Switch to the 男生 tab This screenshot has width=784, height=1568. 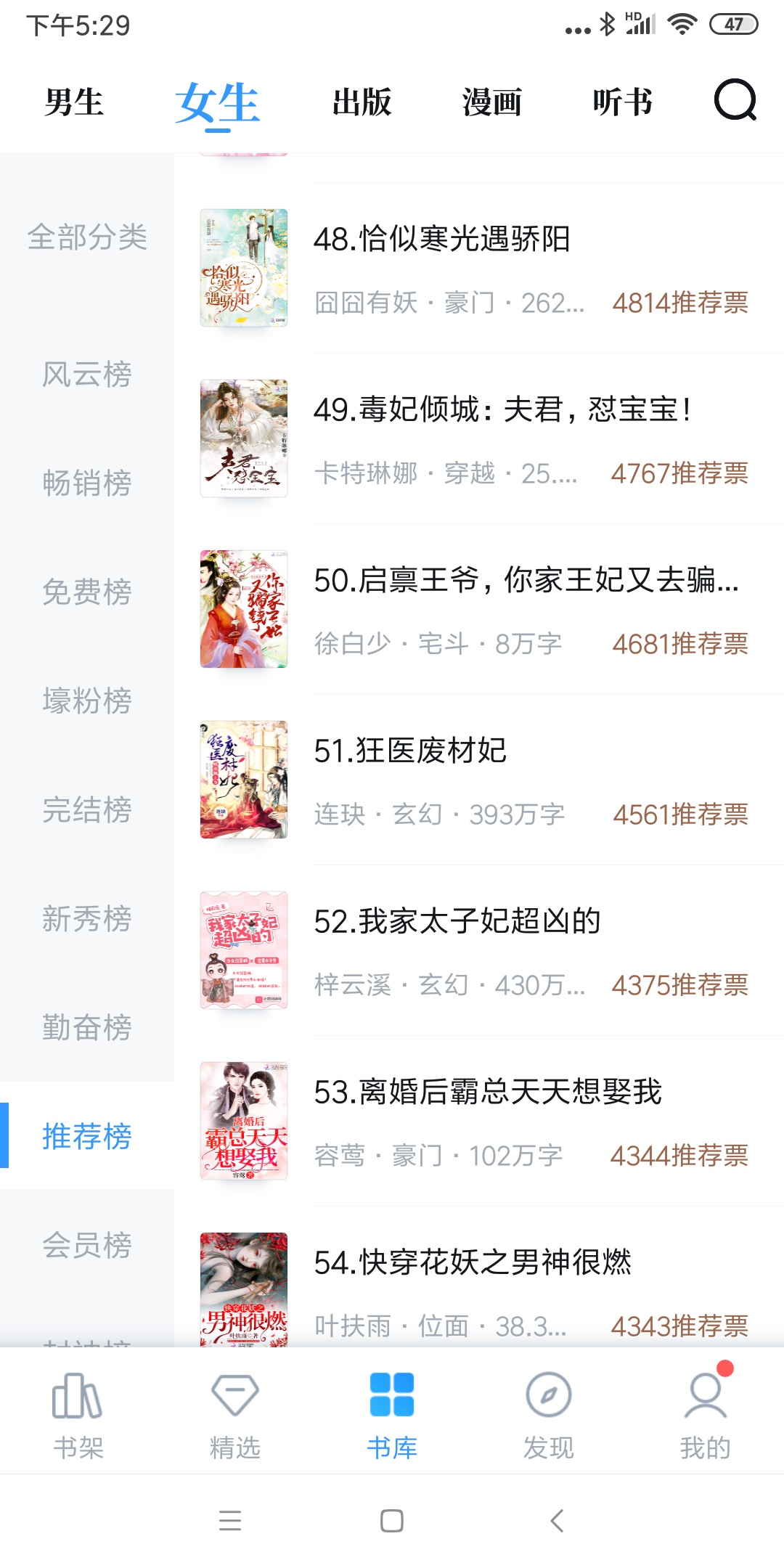[x=73, y=102]
